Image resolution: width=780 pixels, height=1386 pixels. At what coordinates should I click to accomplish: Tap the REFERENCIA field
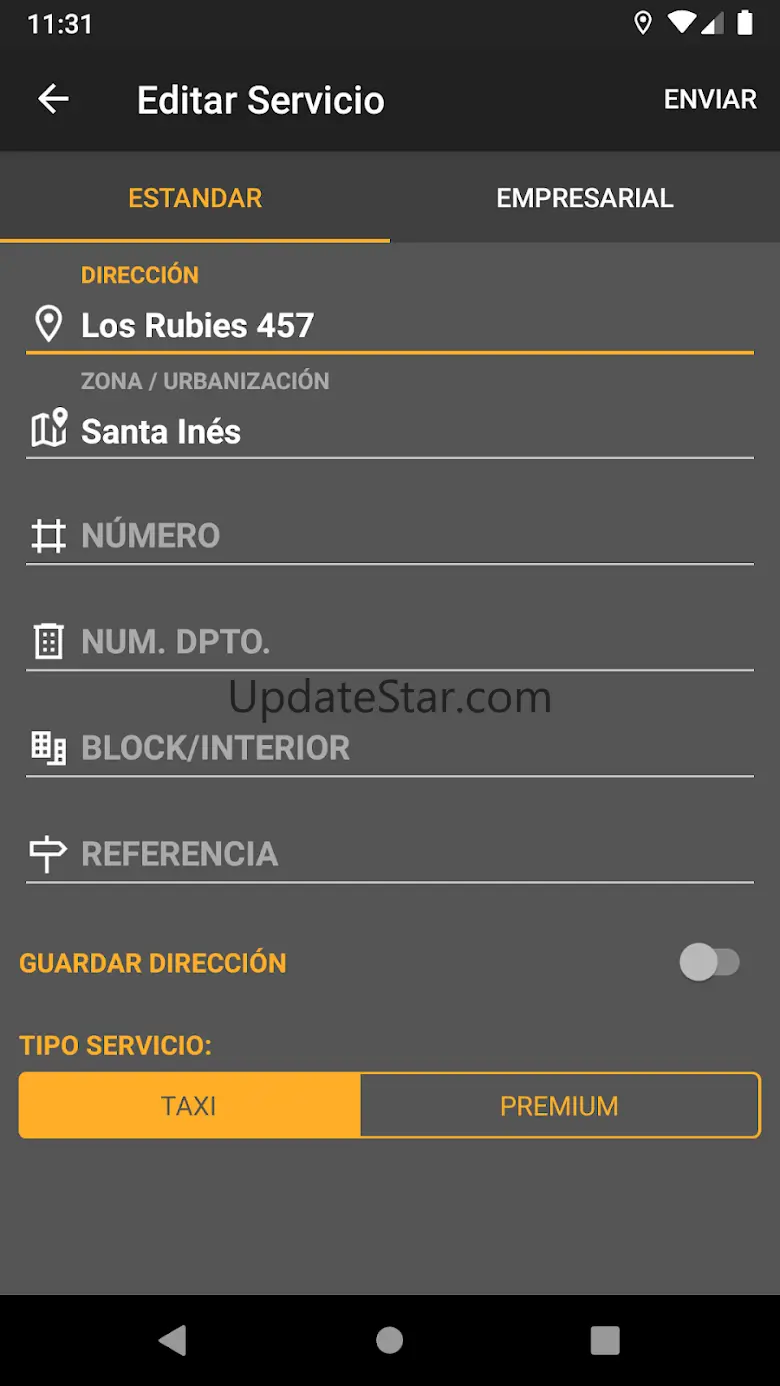tap(390, 854)
